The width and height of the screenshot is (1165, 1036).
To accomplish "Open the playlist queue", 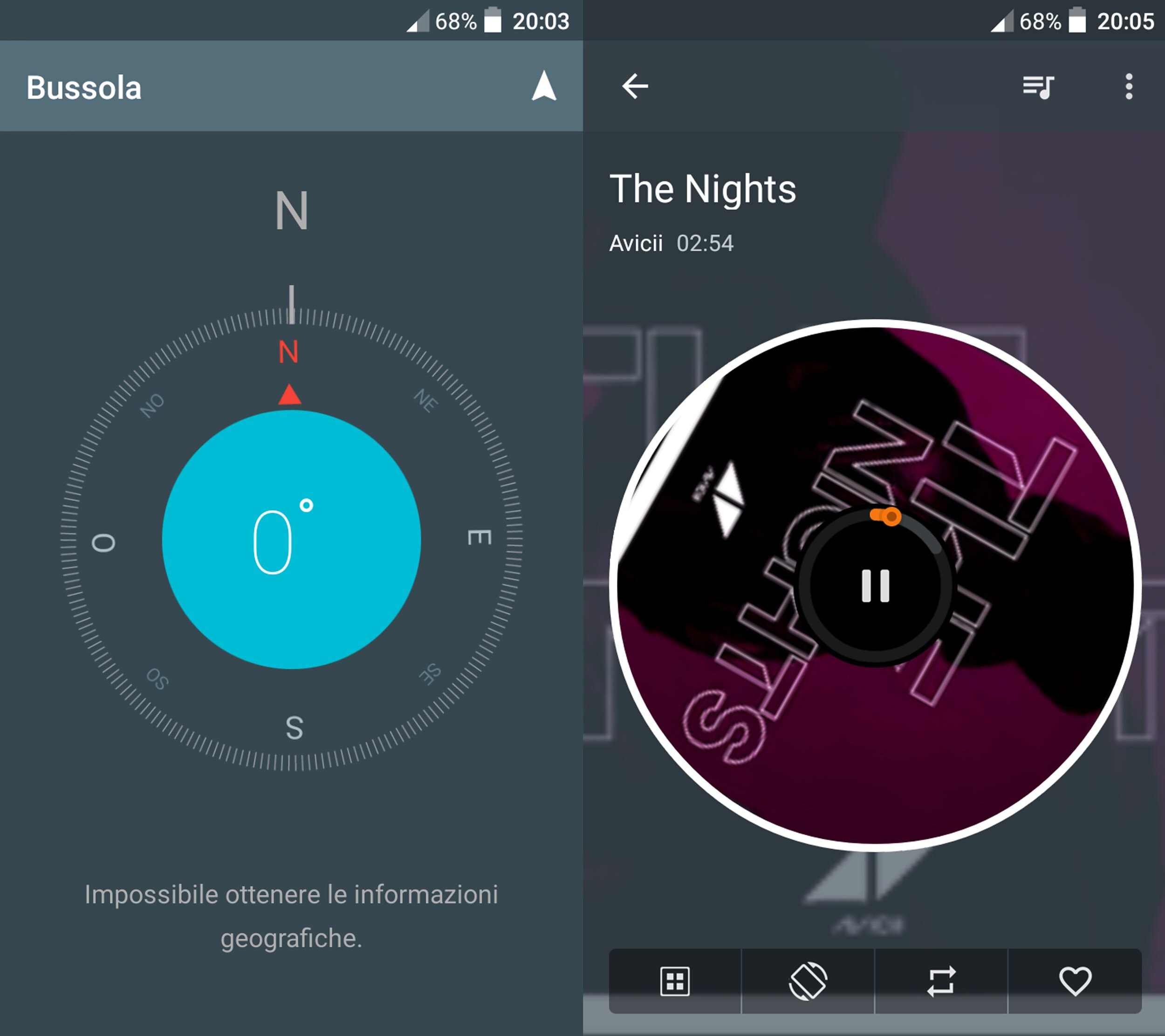I will [1038, 87].
